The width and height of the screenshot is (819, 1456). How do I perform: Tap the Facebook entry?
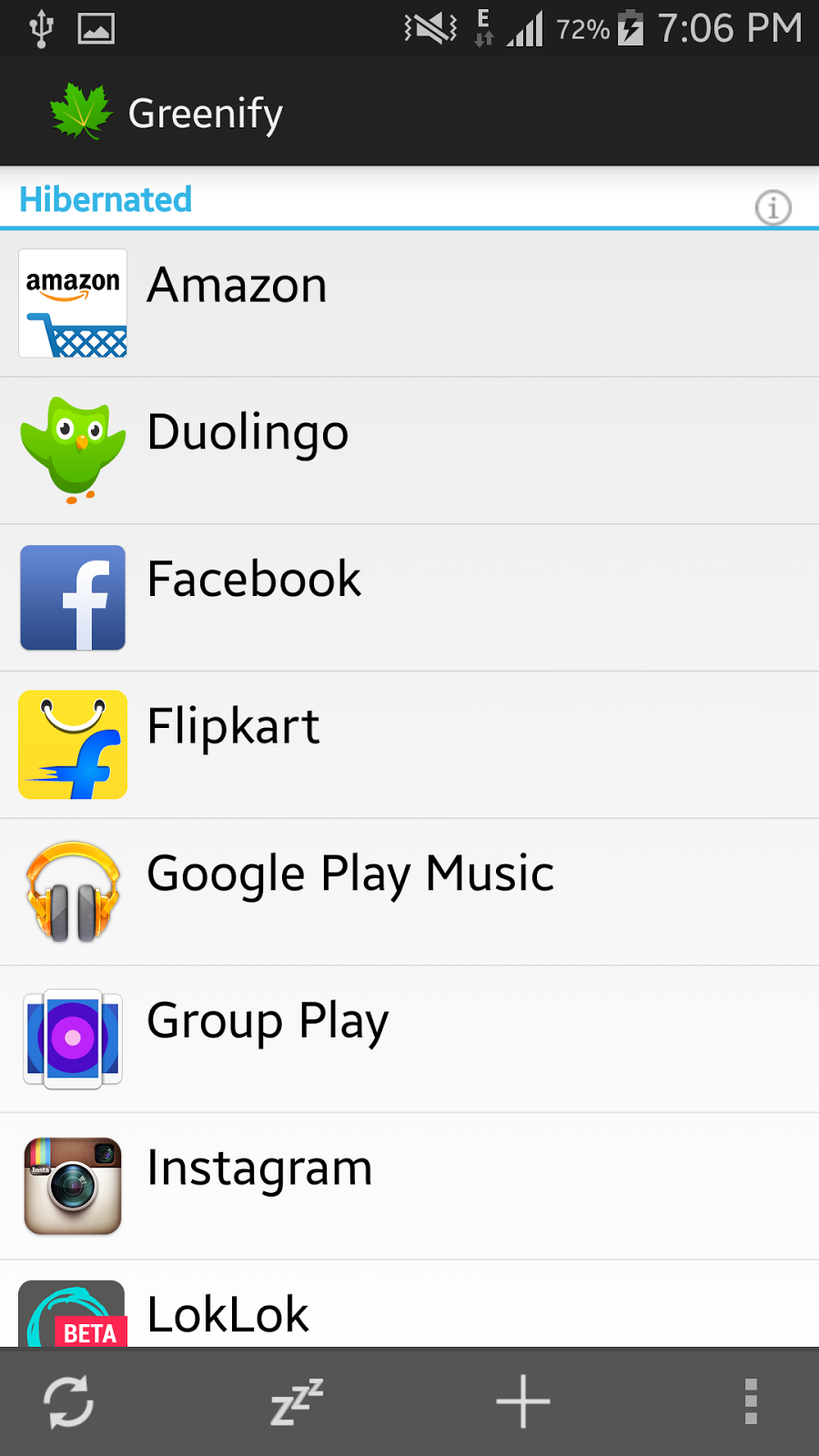click(409, 598)
